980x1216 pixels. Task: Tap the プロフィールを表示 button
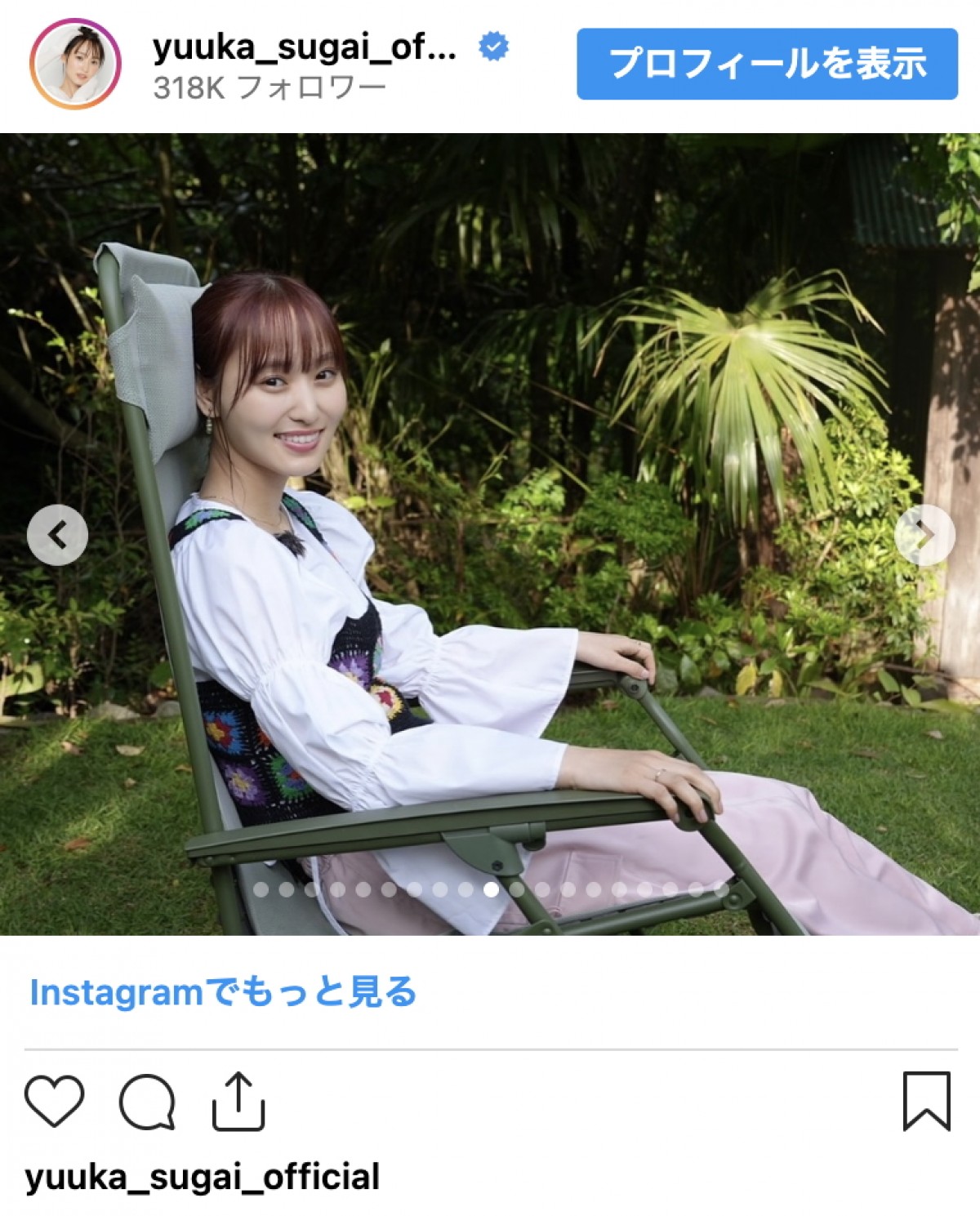(767, 64)
